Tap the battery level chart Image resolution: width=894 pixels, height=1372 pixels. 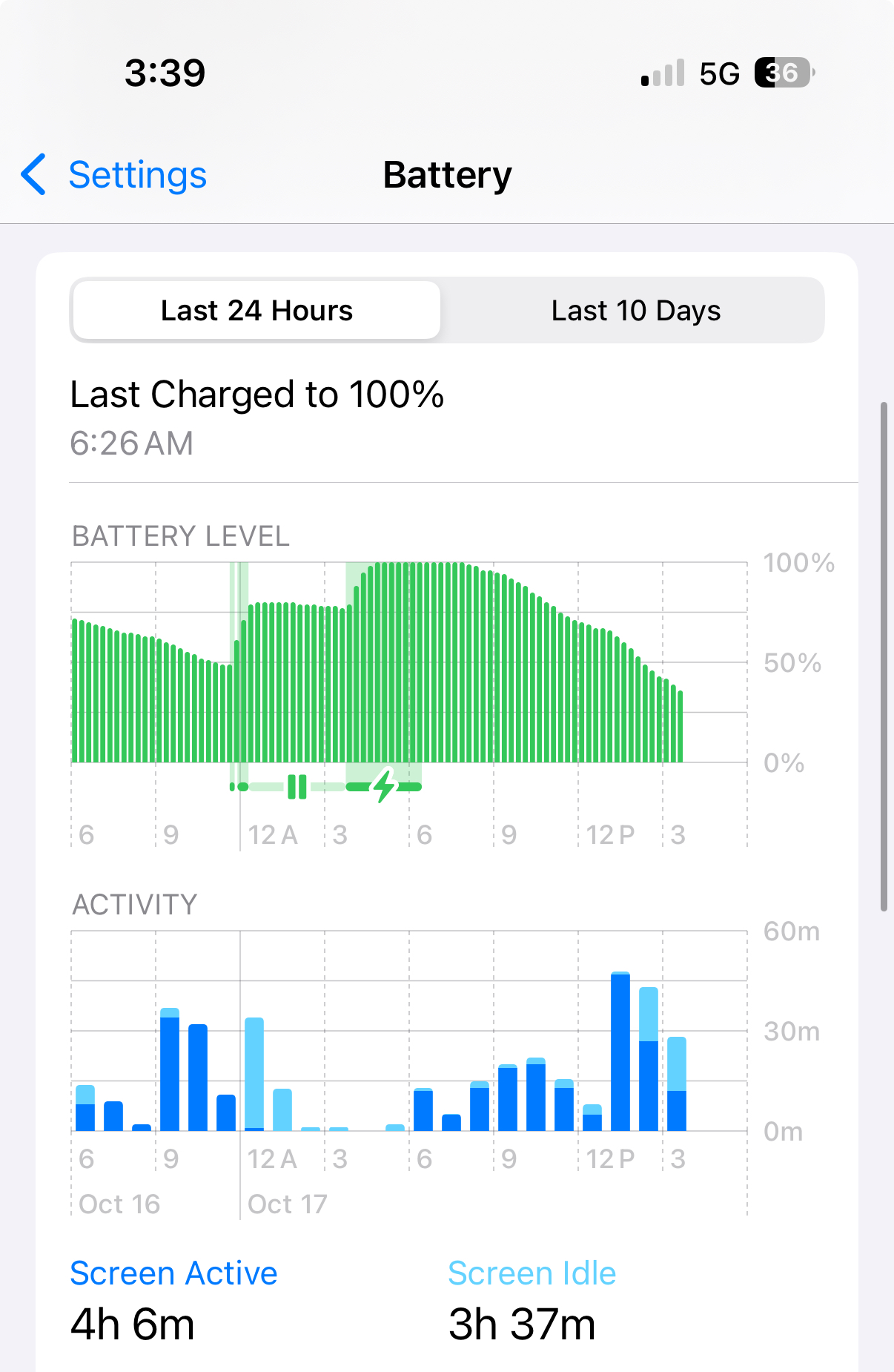click(409, 667)
